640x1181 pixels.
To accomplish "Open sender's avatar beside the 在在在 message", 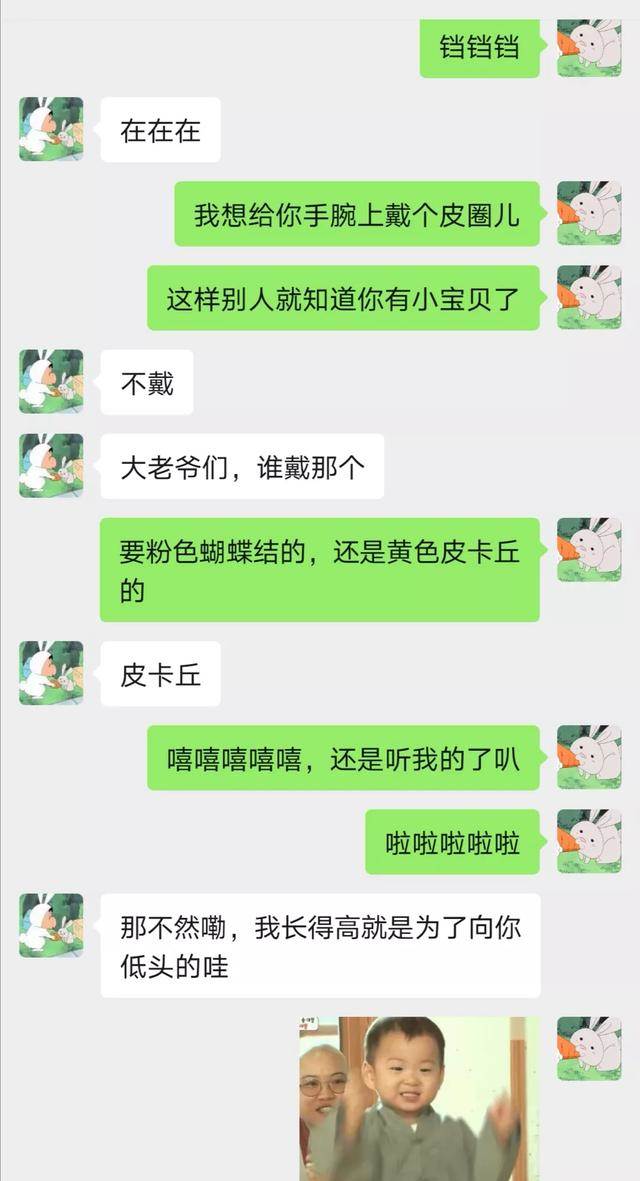I will point(51,129).
